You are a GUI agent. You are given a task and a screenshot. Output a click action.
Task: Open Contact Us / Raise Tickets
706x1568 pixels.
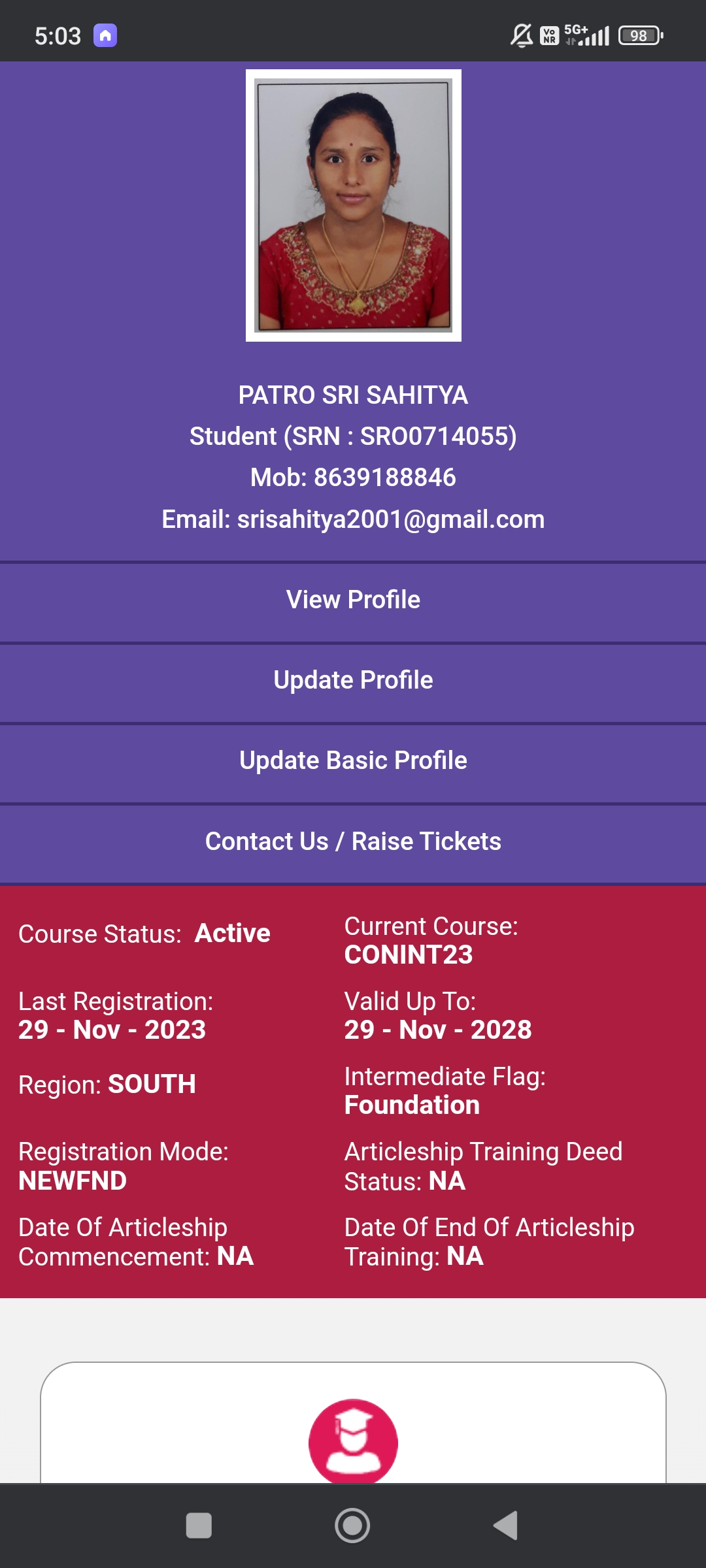(x=353, y=841)
